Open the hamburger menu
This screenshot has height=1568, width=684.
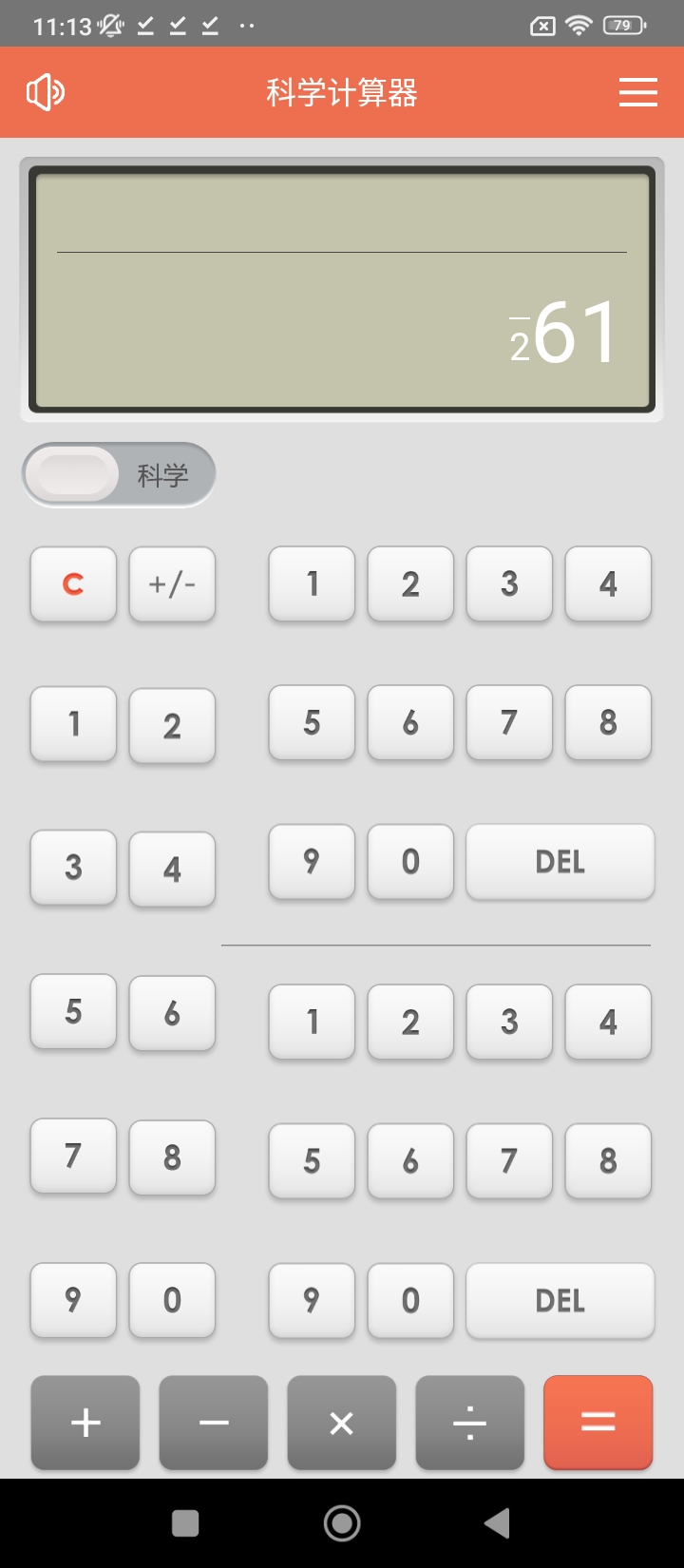[637, 92]
